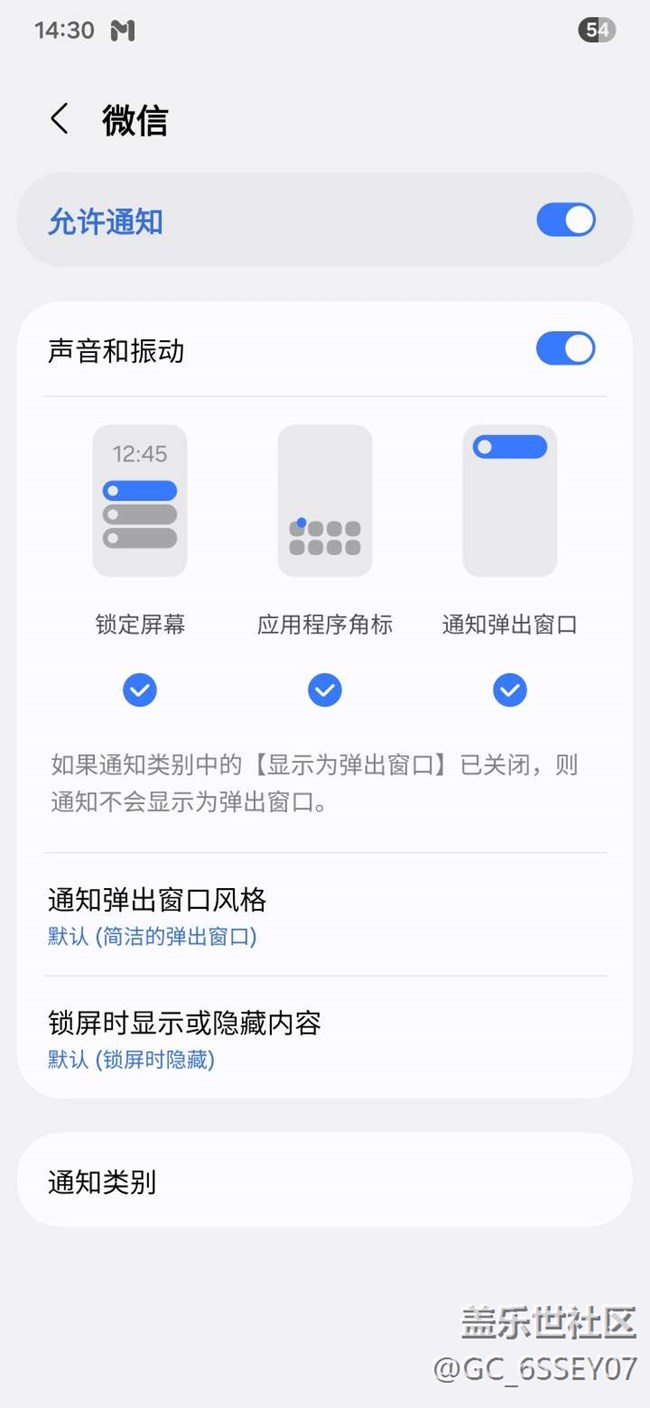Uncheck the 锁定屏幕 notification option

[140, 690]
